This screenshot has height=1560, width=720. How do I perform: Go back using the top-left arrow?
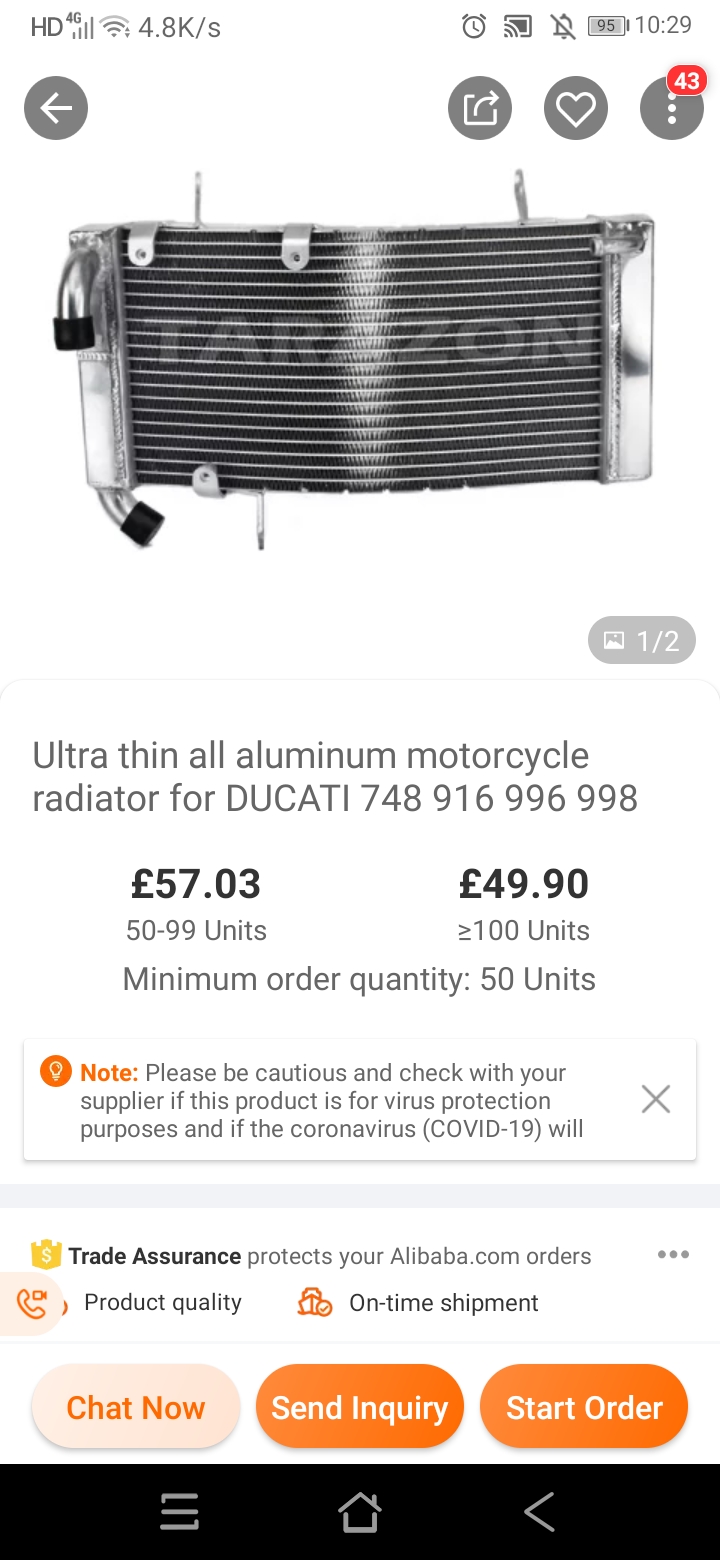click(56, 108)
